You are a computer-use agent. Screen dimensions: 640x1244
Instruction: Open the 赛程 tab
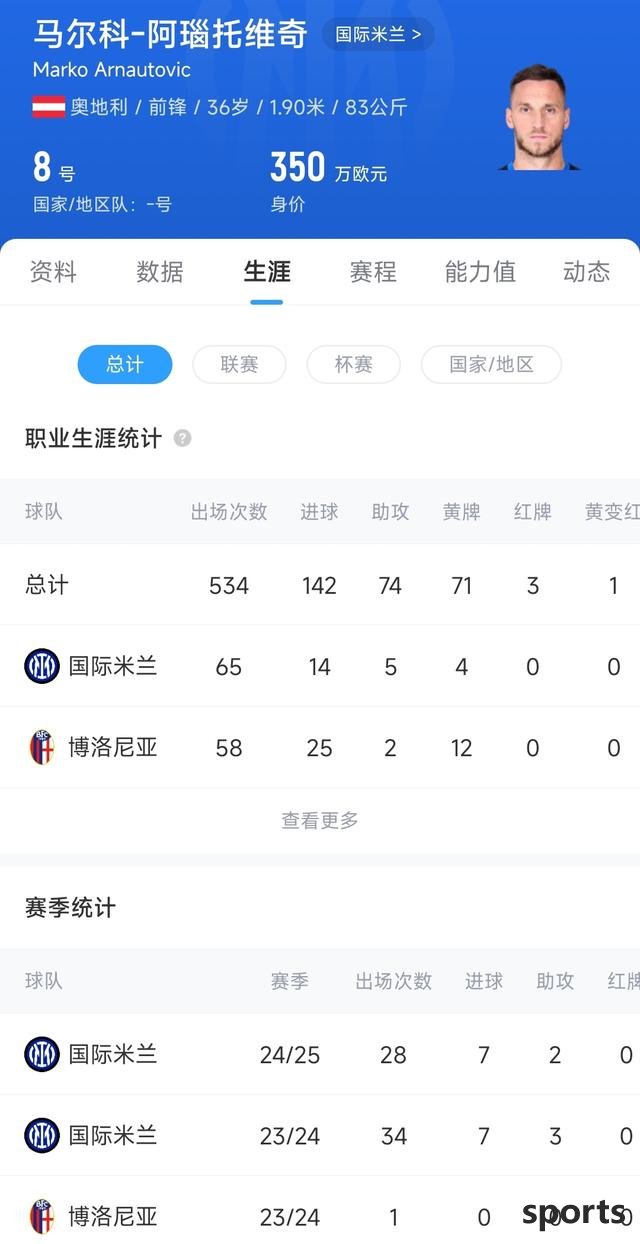tap(373, 272)
